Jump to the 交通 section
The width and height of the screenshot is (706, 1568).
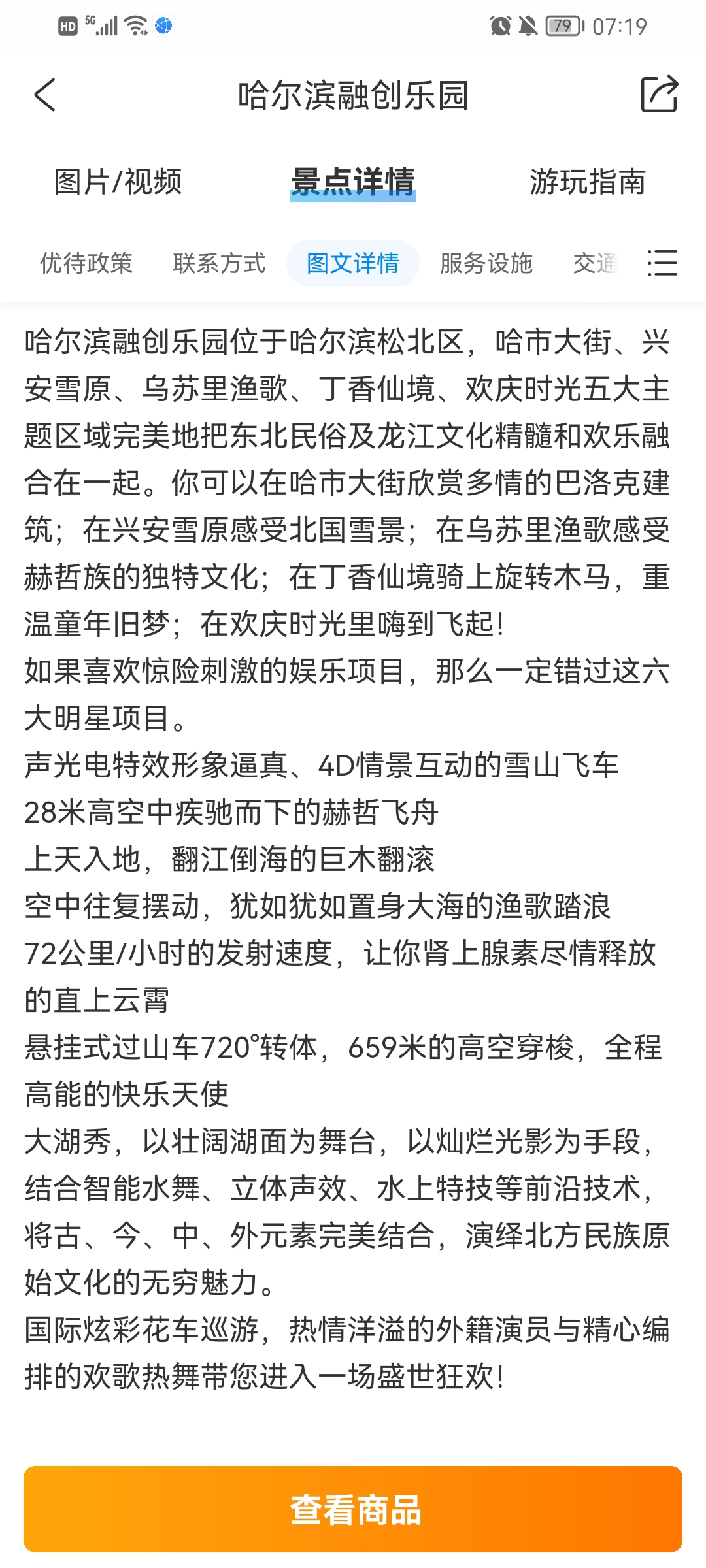[x=595, y=263]
